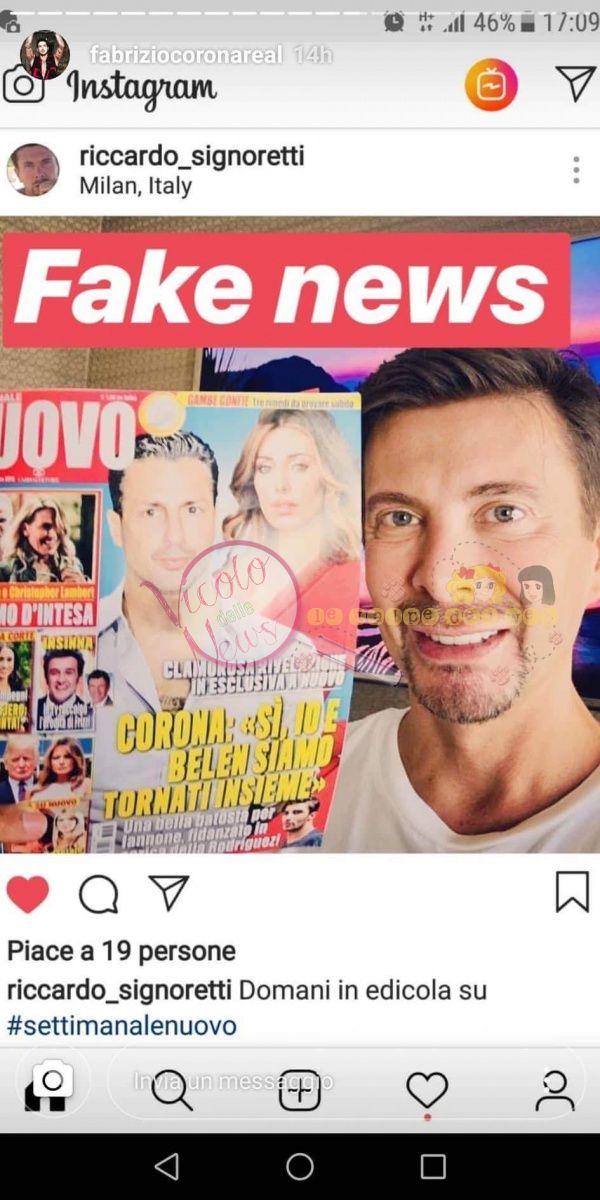
Task: Open the story camera icon
Action: point(52,1081)
